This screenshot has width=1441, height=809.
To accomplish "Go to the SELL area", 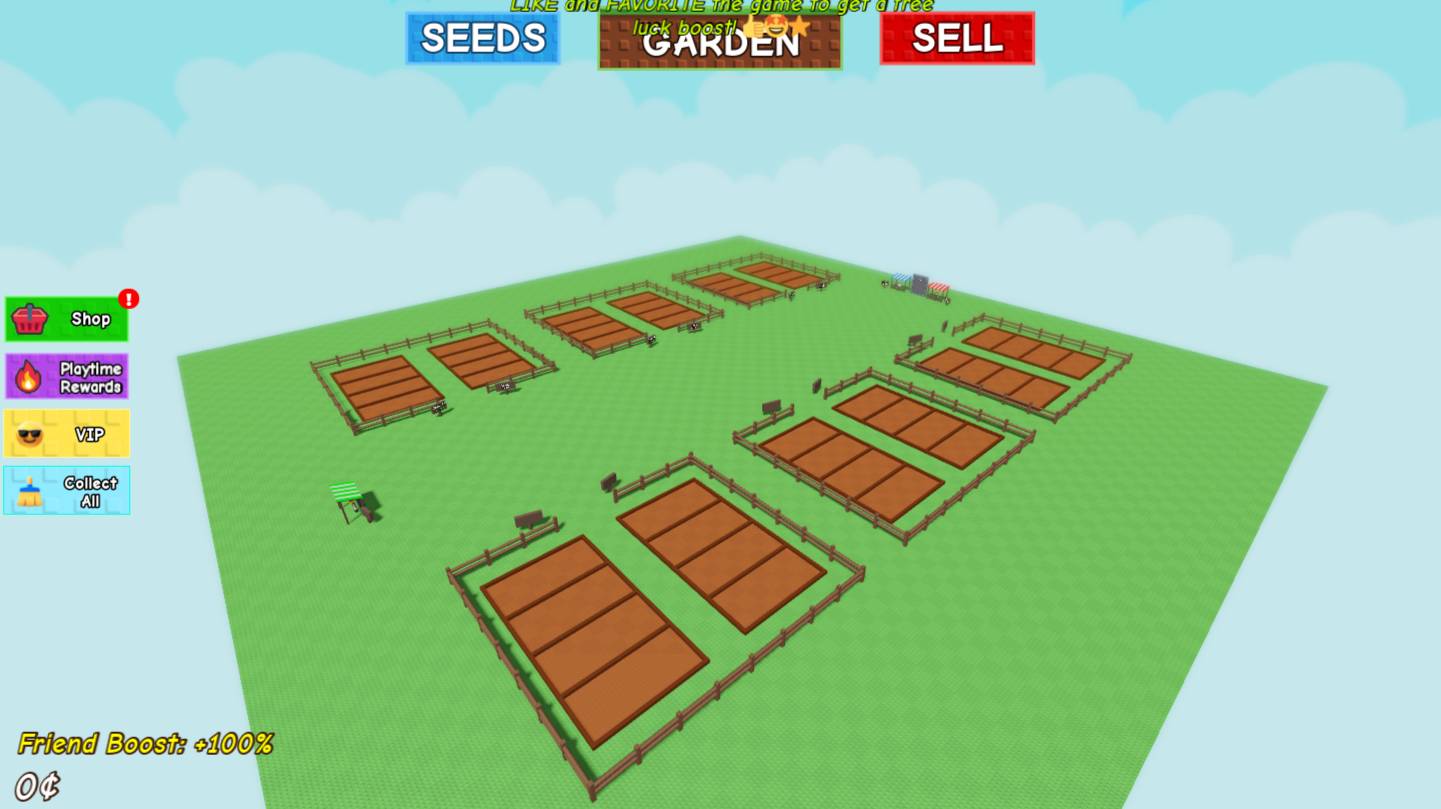I will coord(957,38).
